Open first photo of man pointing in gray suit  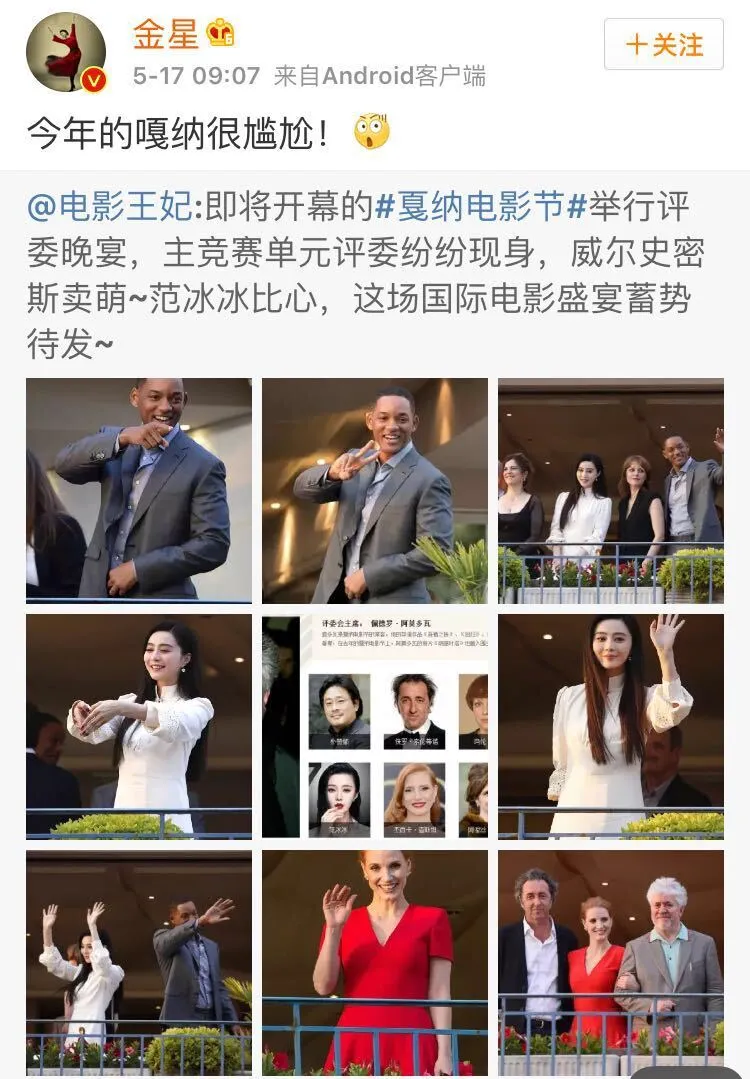coord(139,490)
